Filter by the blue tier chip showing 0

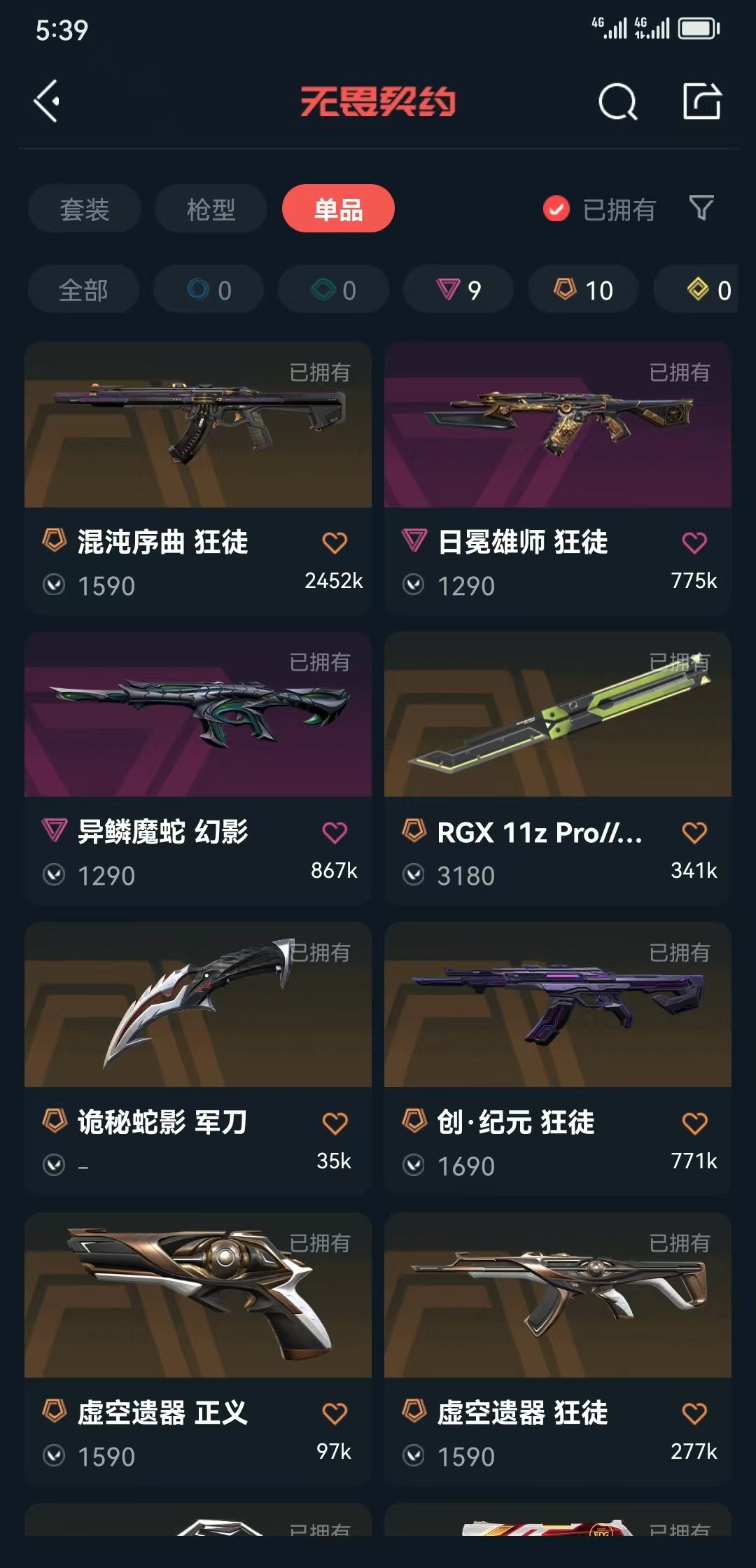209,289
